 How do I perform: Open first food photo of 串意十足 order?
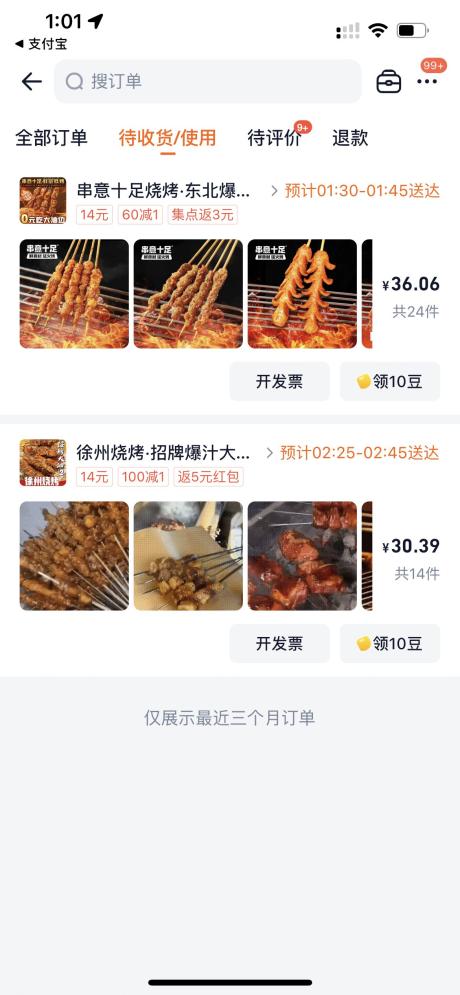74,294
